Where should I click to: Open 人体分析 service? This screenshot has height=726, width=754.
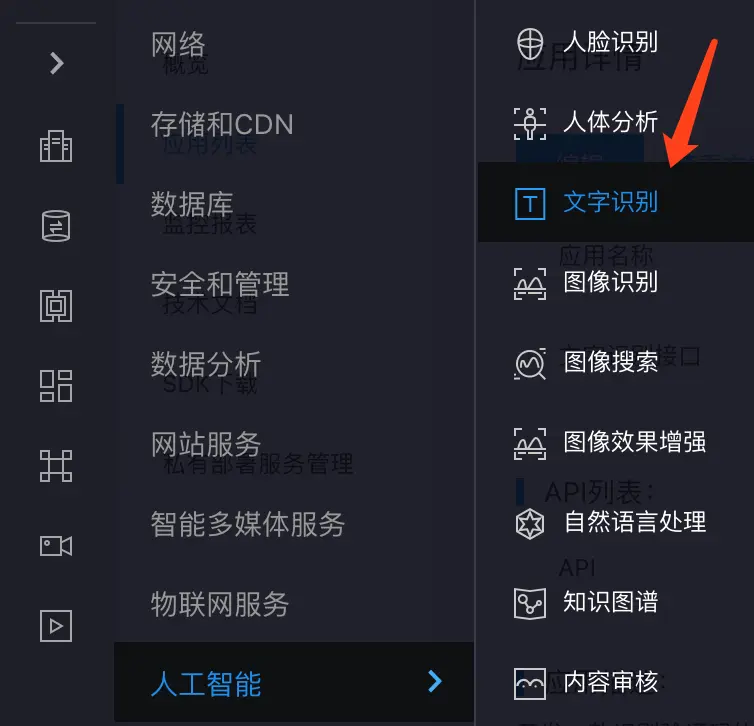pyautogui.click(x=610, y=122)
